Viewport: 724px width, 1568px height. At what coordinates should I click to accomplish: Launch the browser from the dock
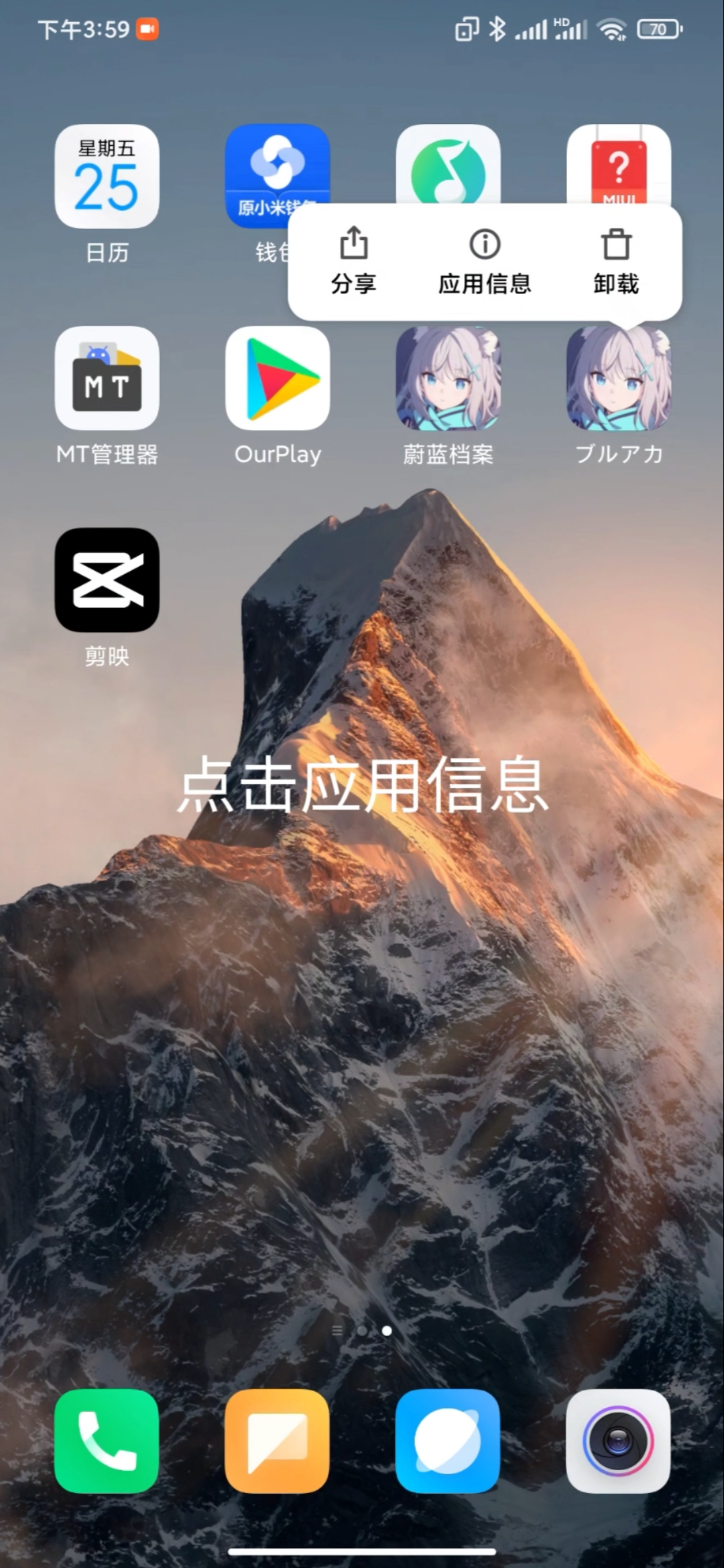(x=448, y=1441)
